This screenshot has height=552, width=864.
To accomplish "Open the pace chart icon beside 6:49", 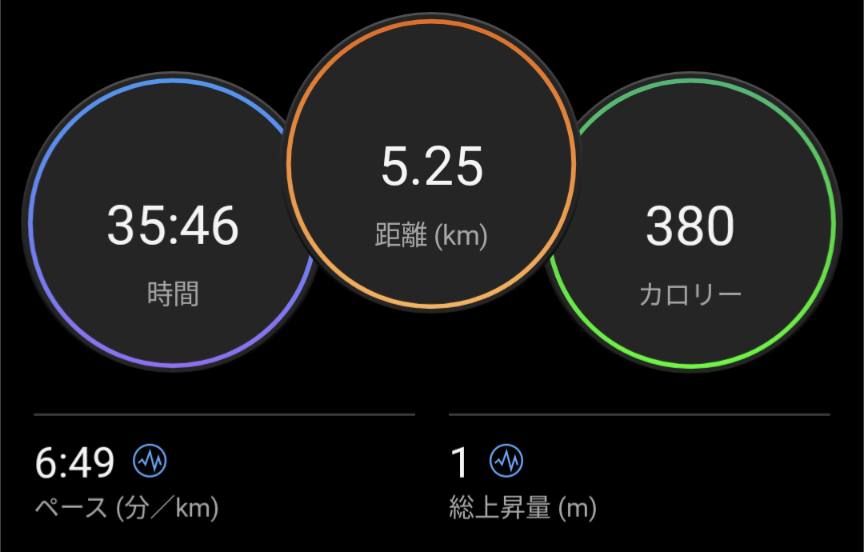I will [x=150, y=461].
